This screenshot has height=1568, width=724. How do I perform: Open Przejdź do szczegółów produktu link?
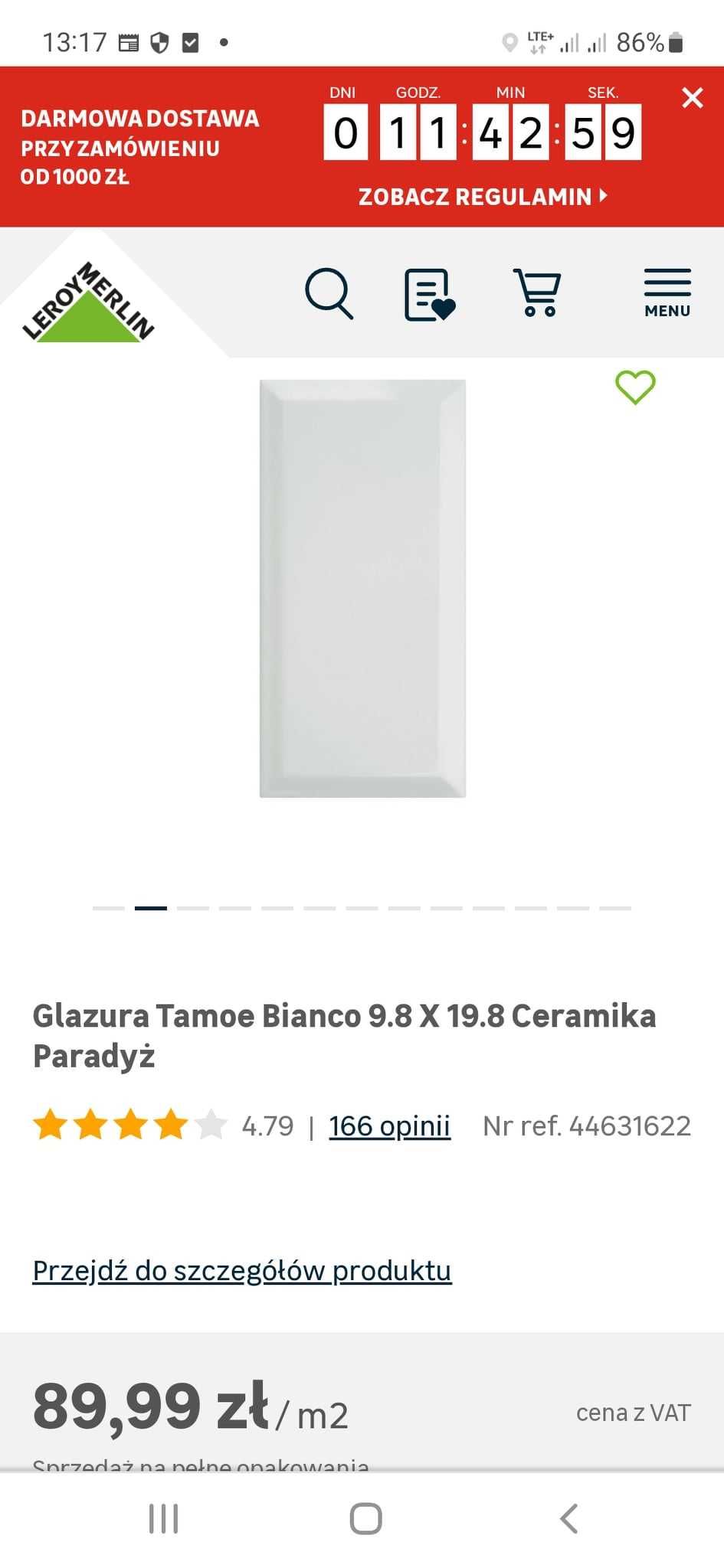(242, 1271)
